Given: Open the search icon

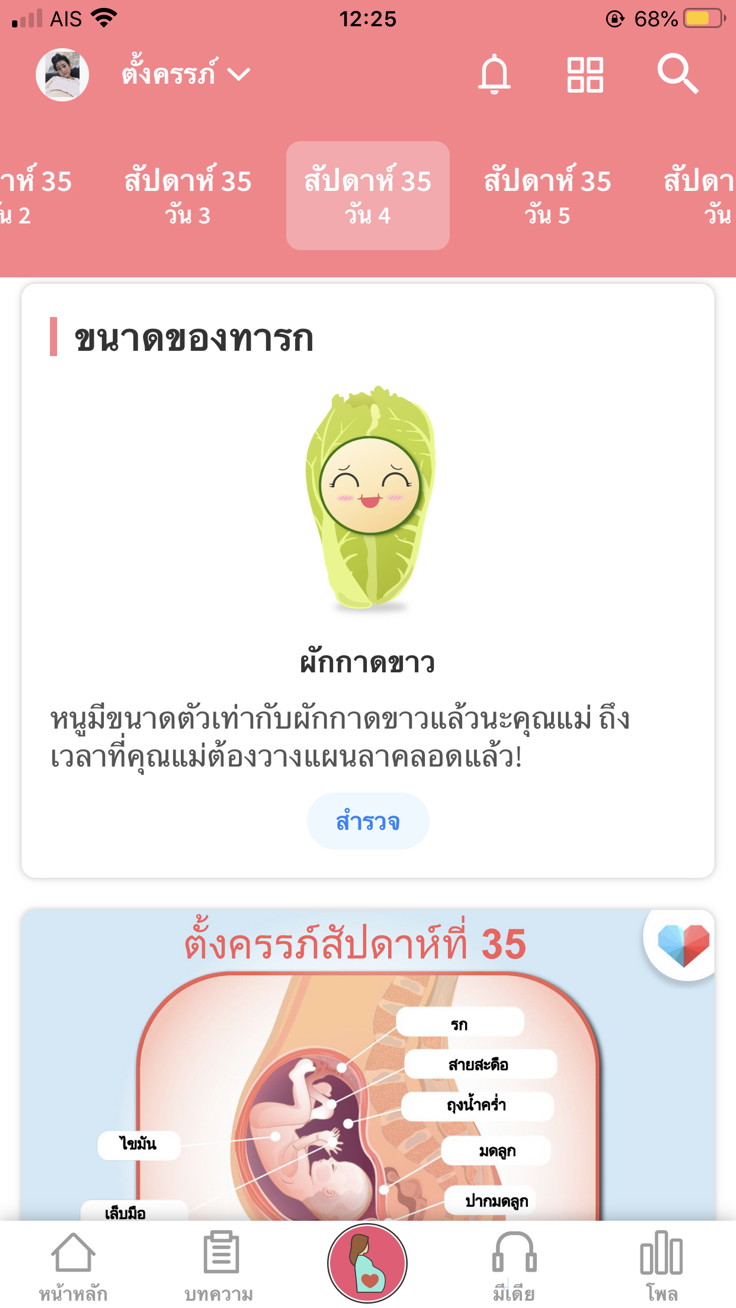Looking at the screenshot, I should click(x=677, y=75).
